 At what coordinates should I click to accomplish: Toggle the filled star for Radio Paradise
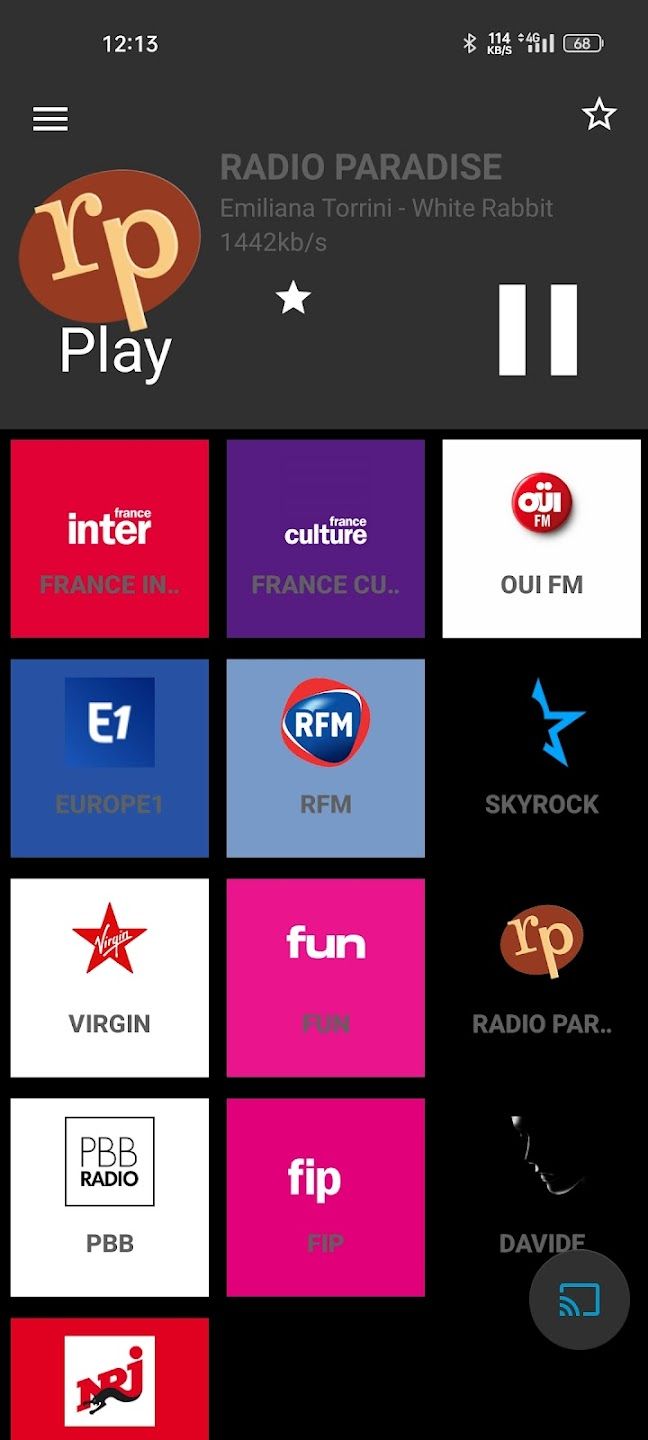[293, 297]
